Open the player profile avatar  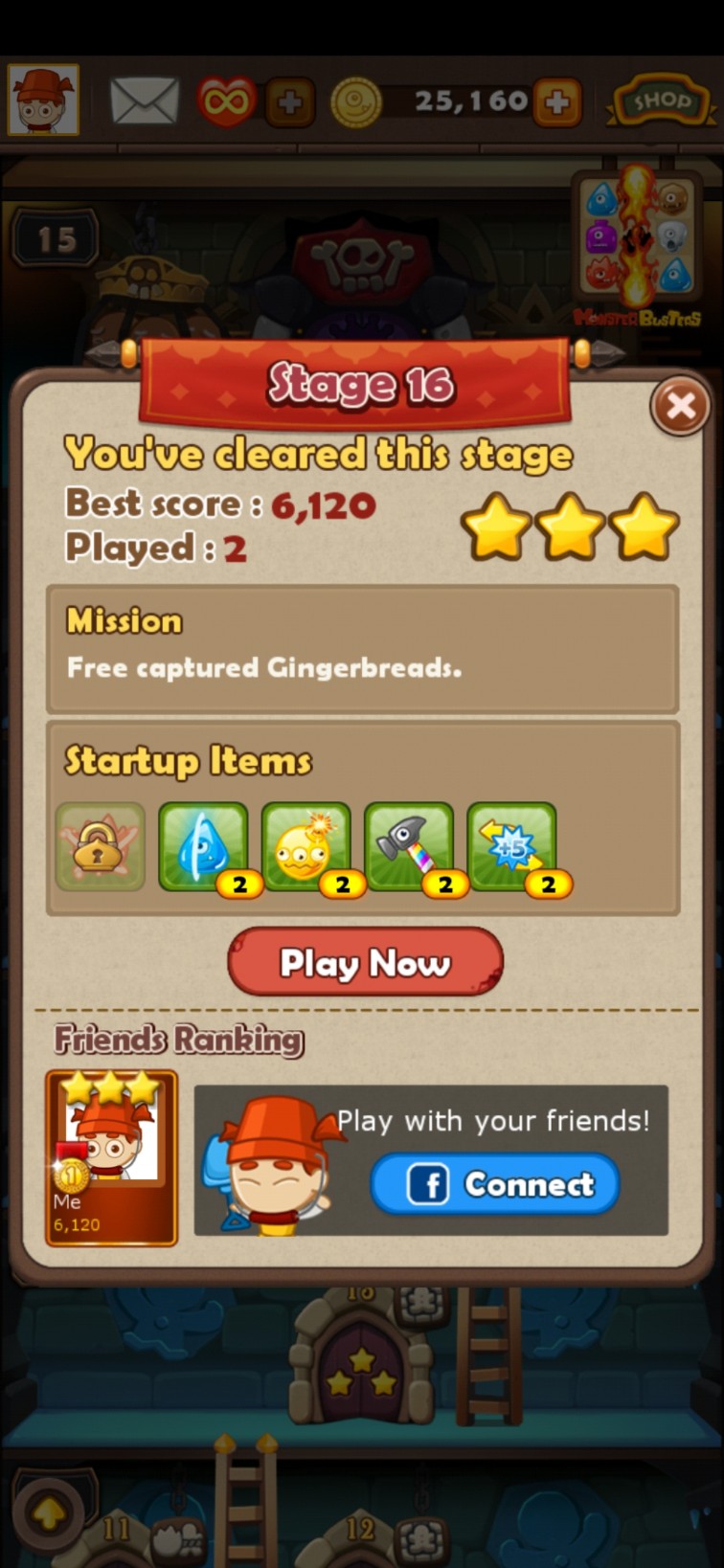(43, 100)
